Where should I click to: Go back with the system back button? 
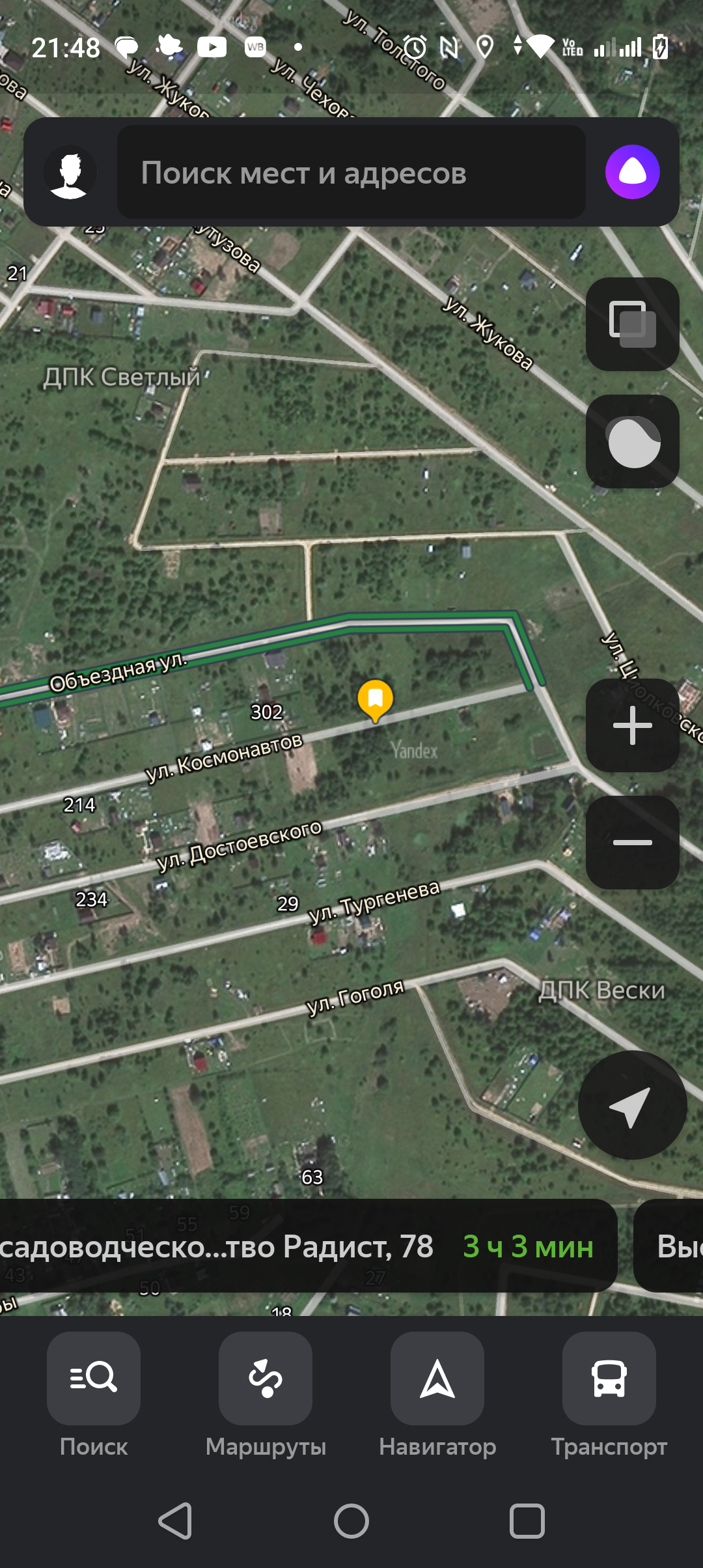click(176, 1521)
